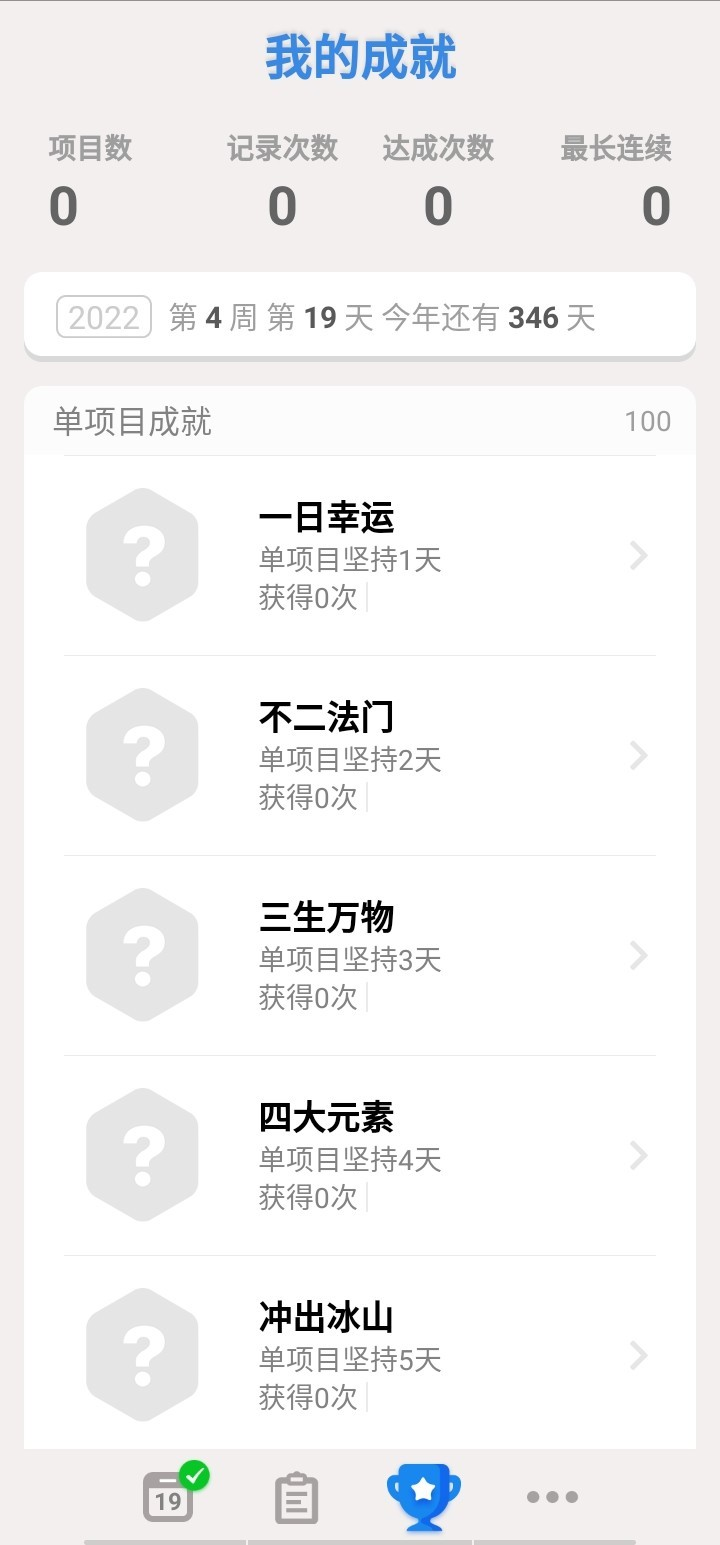
Task: Open the 冲出冰山 achievement entry
Action: pos(360,1352)
